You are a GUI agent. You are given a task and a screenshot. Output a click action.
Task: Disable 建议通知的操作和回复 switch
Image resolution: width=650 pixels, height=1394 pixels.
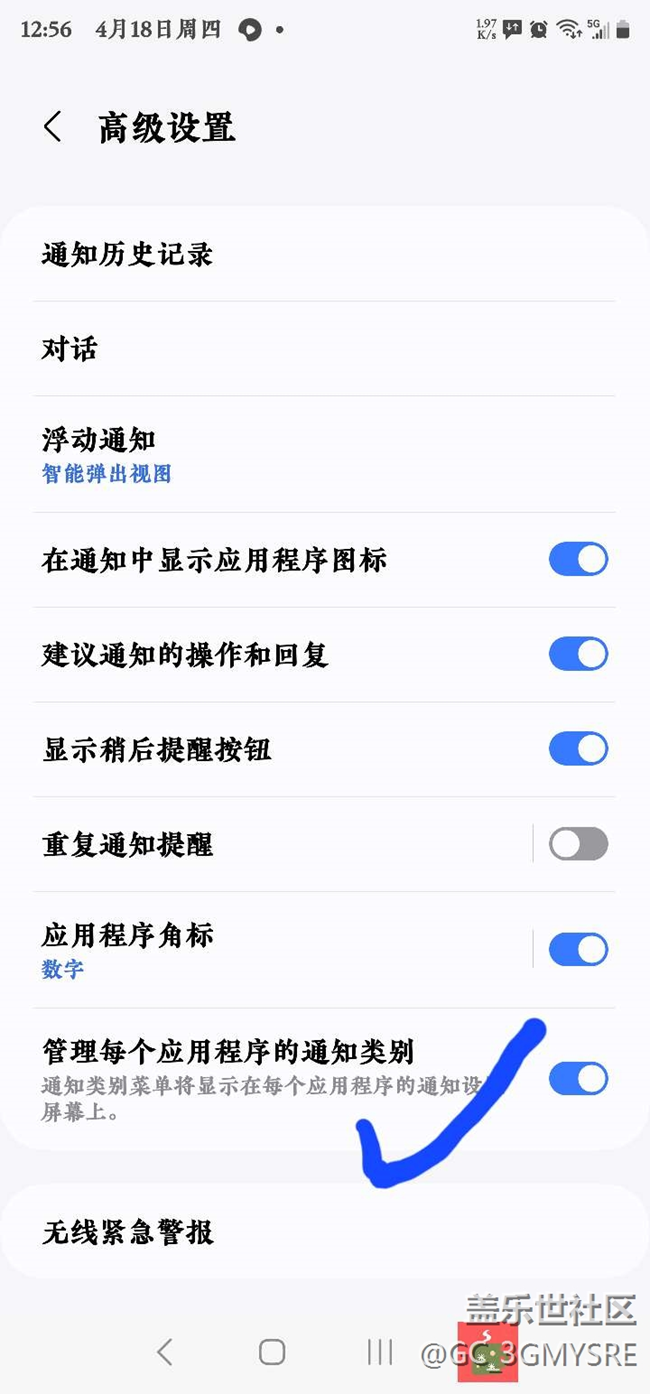click(578, 654)
